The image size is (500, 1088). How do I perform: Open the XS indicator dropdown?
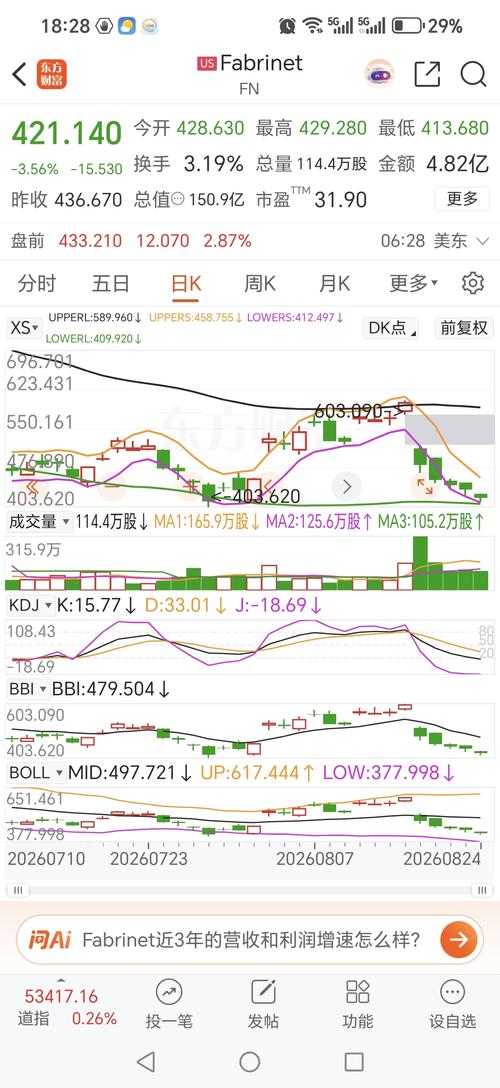25,328
